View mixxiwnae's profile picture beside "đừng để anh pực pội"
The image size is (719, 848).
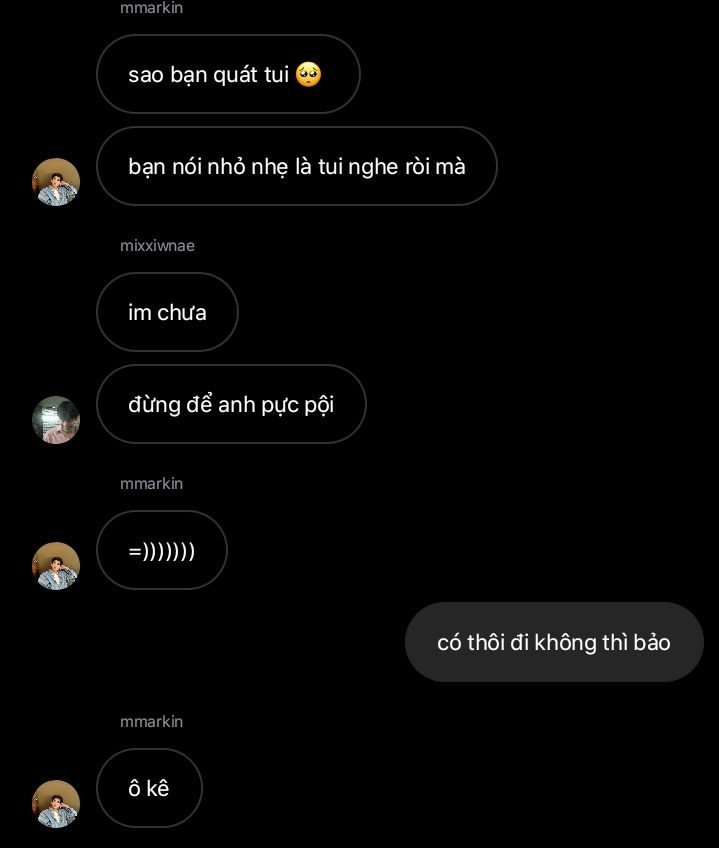tap(56, 420)
